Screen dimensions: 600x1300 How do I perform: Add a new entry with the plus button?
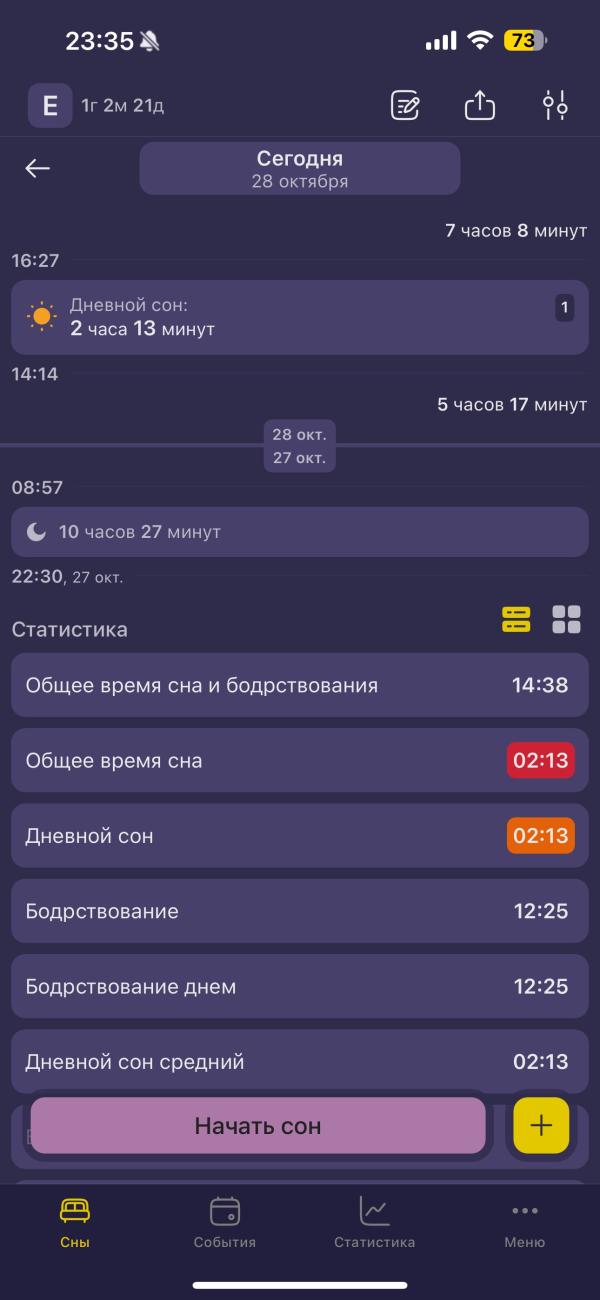pyautogui.click(x=541, y=1125)
